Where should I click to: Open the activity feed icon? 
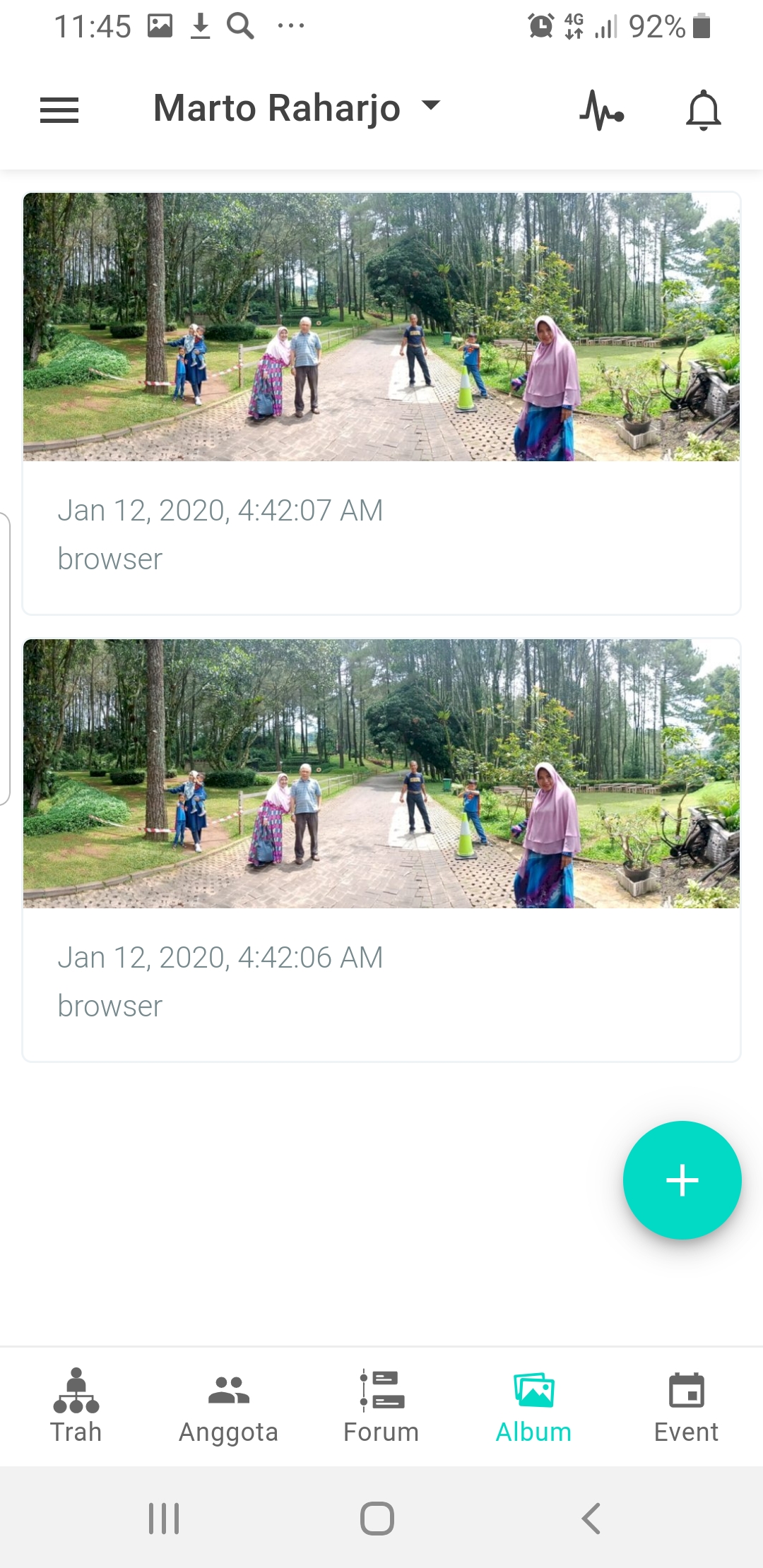point(601,109)
